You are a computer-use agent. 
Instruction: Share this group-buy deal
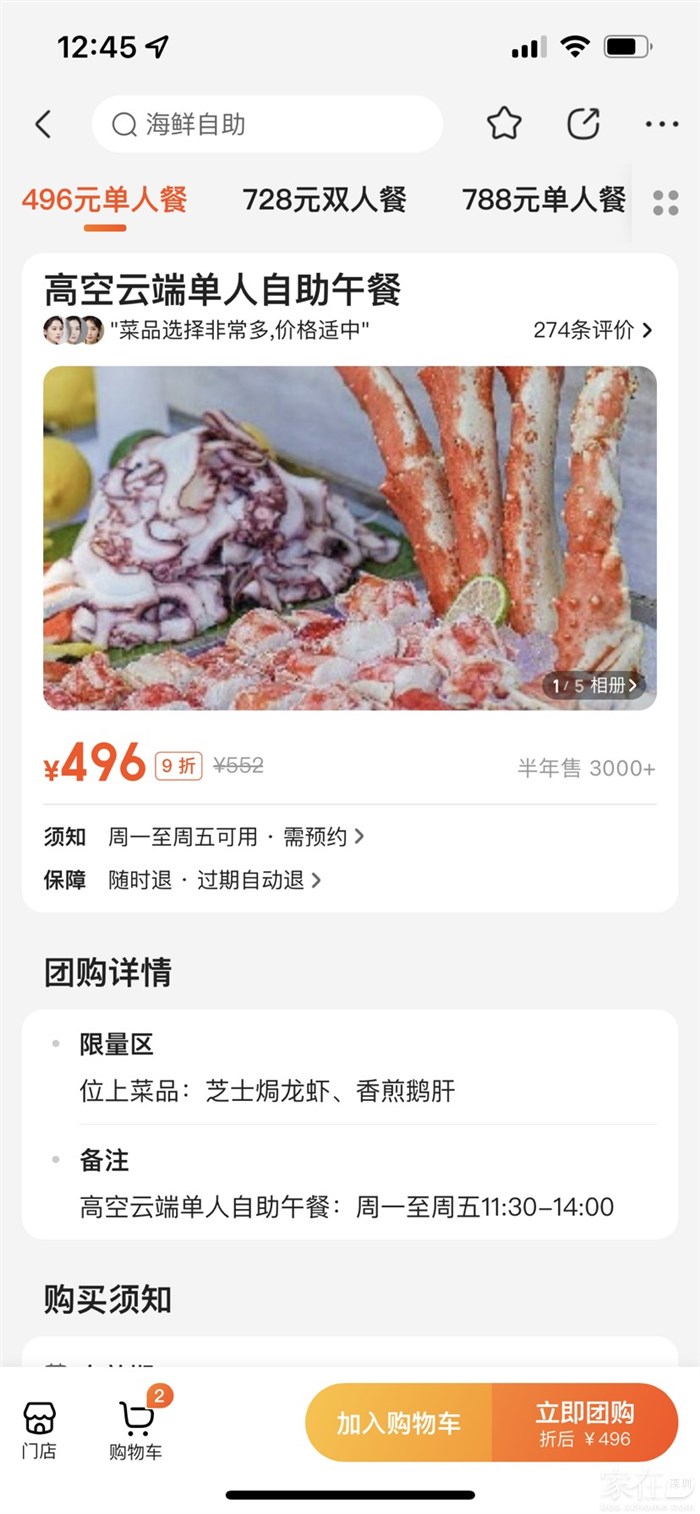pyautogui.click(x=583, y=124)
